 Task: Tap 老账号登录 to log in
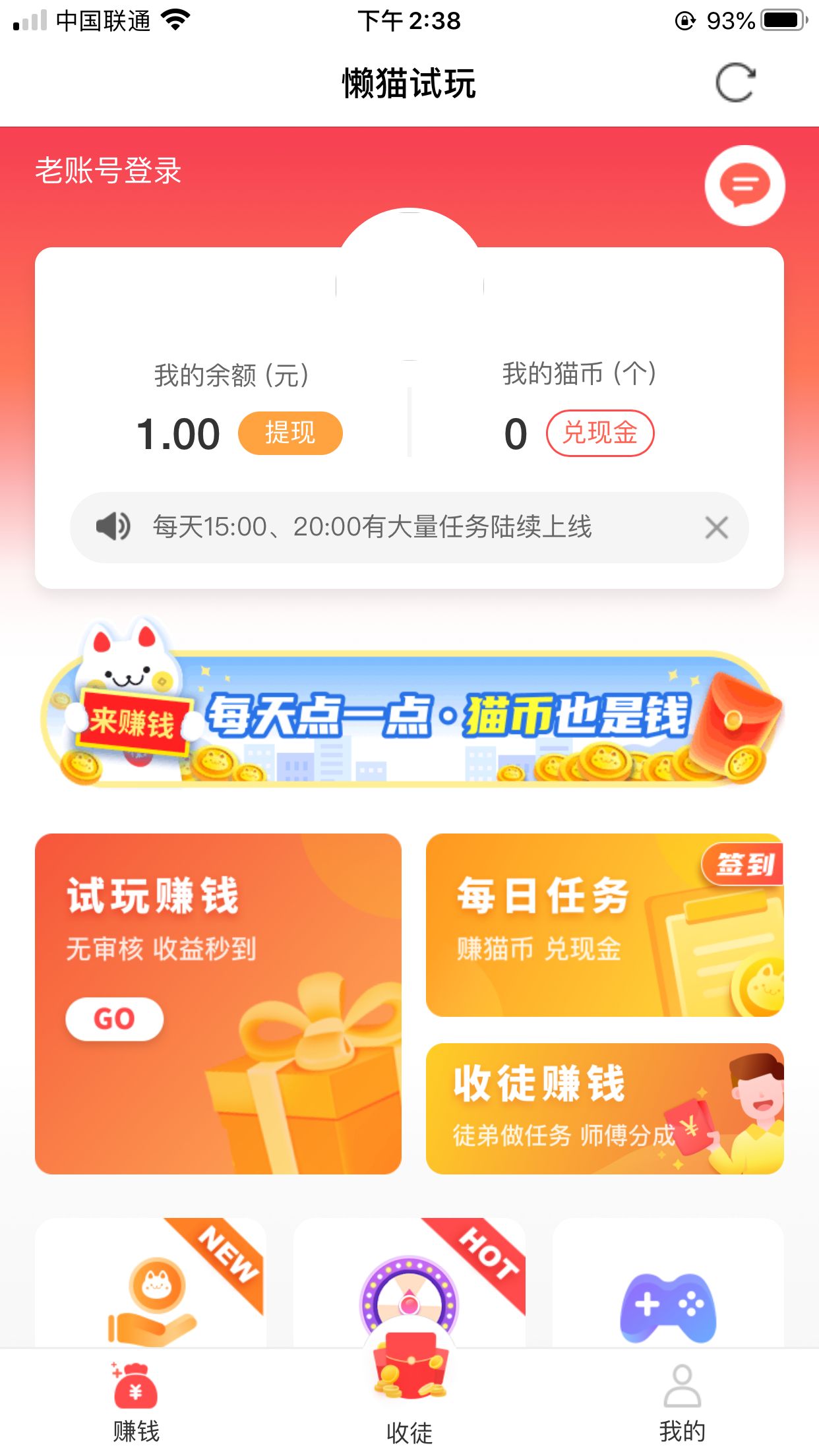click(x=108, y=171)
